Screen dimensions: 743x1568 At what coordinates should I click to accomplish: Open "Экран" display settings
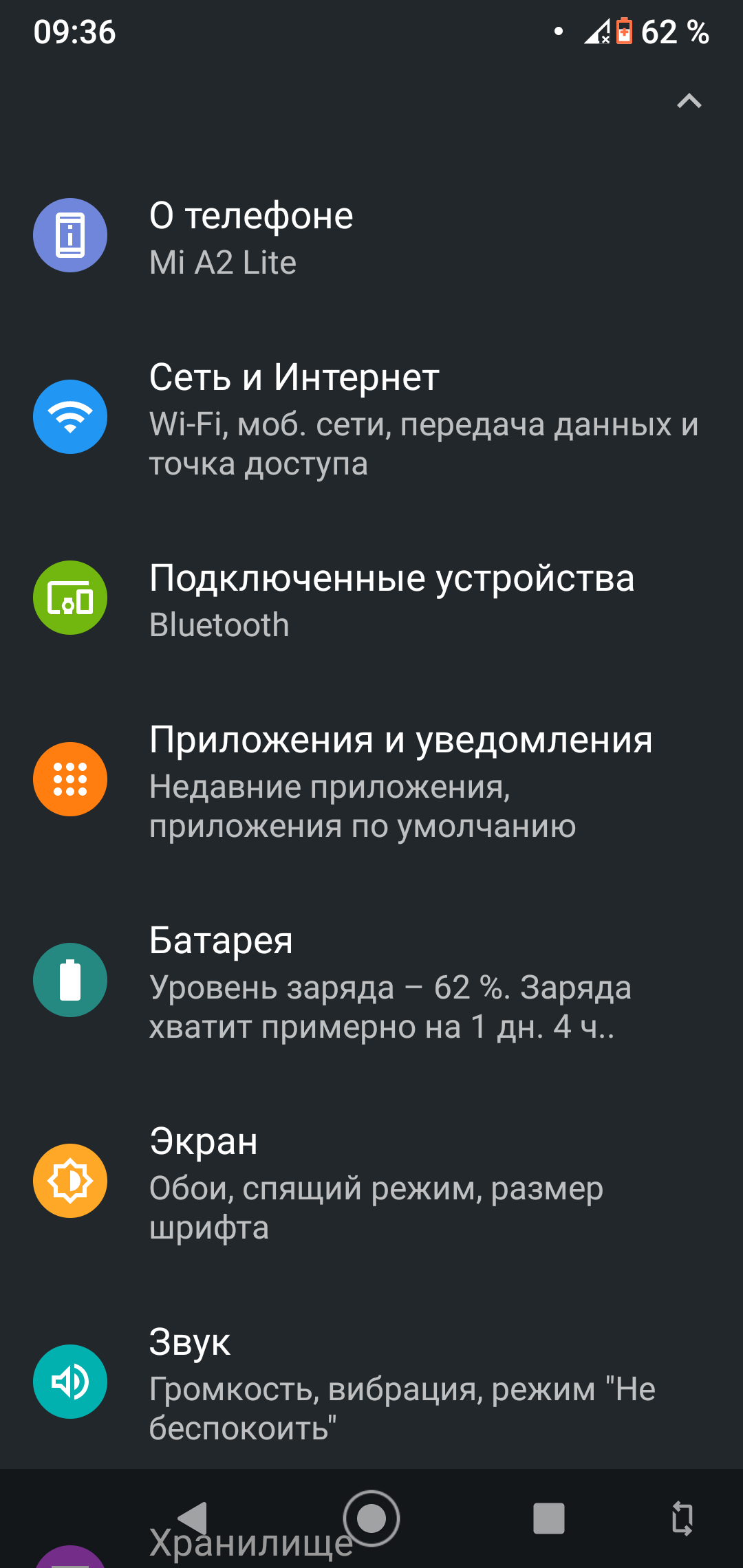click(x=371, y=1181)
